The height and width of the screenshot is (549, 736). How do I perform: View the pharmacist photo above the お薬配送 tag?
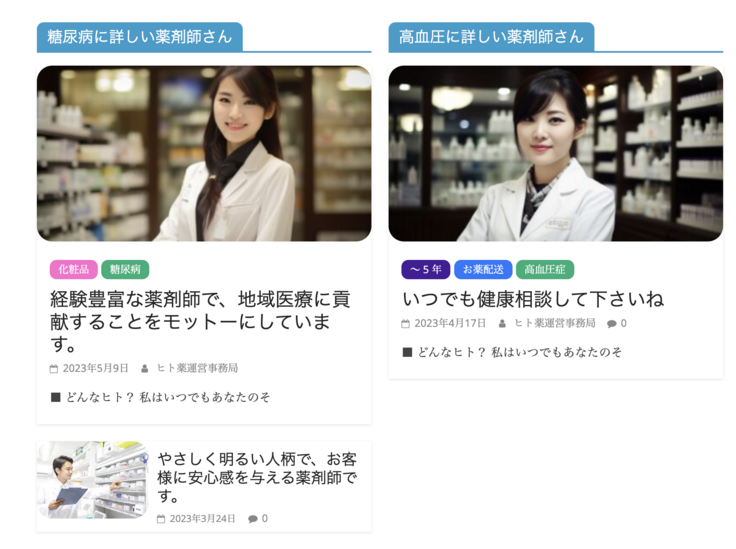point(555,153)
